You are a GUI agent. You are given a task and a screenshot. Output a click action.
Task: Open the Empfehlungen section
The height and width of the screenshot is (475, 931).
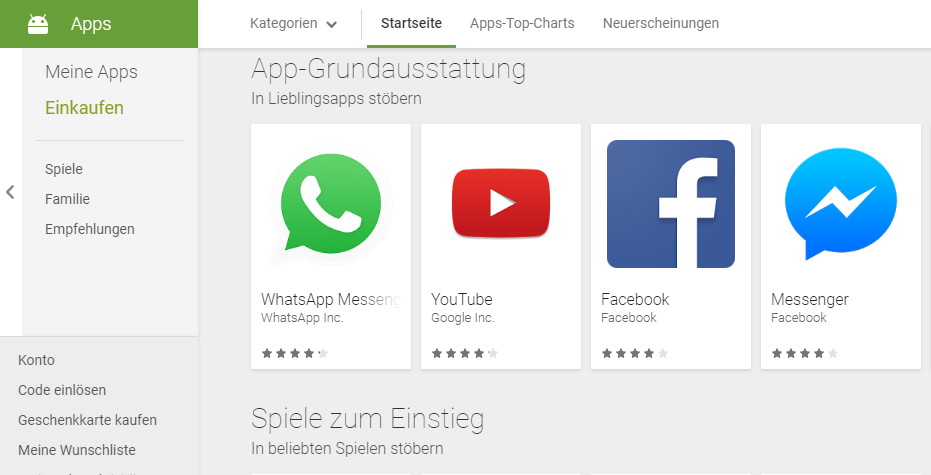(89, 229)
